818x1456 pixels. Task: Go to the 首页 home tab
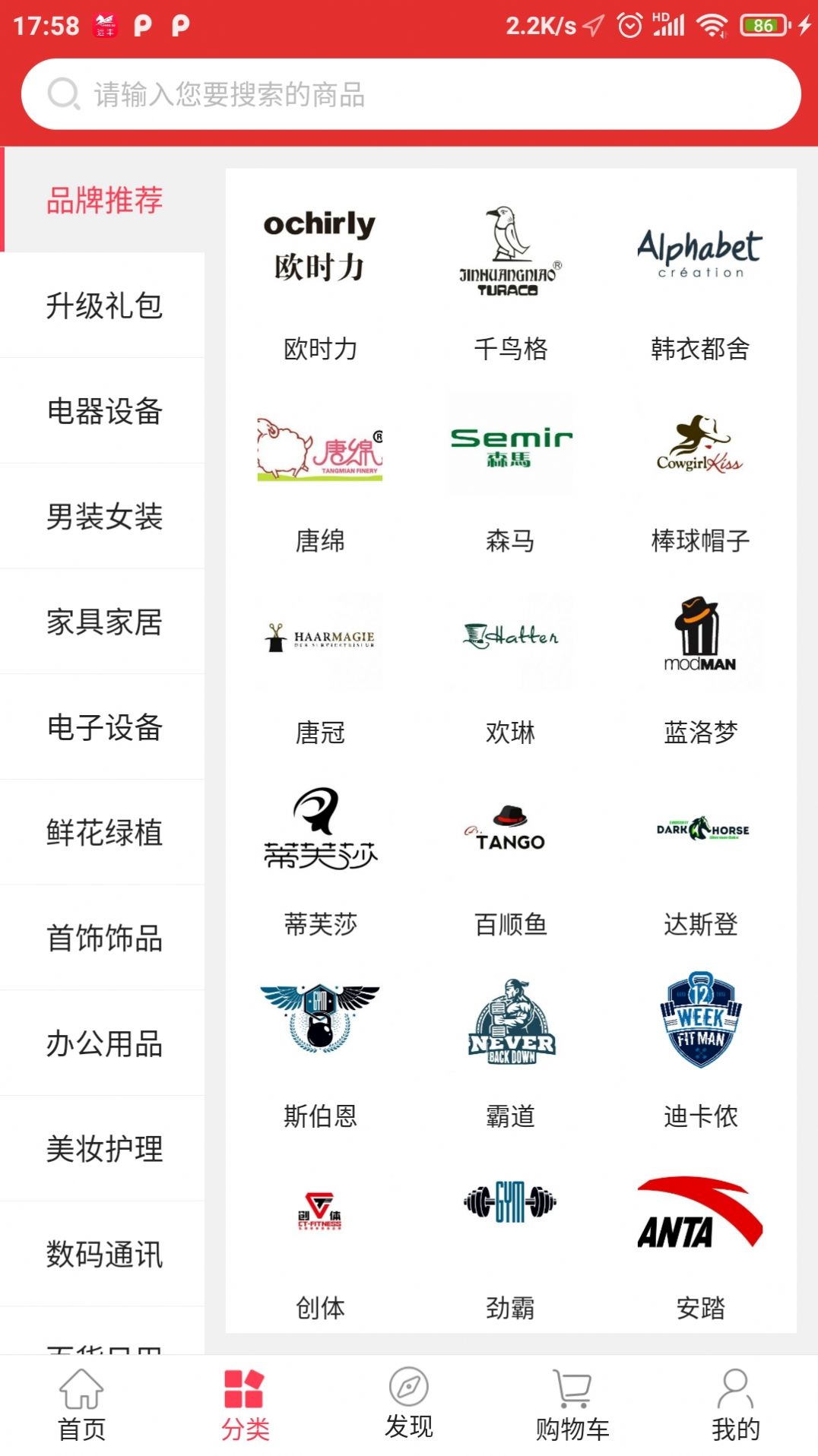coord(81,1406)
